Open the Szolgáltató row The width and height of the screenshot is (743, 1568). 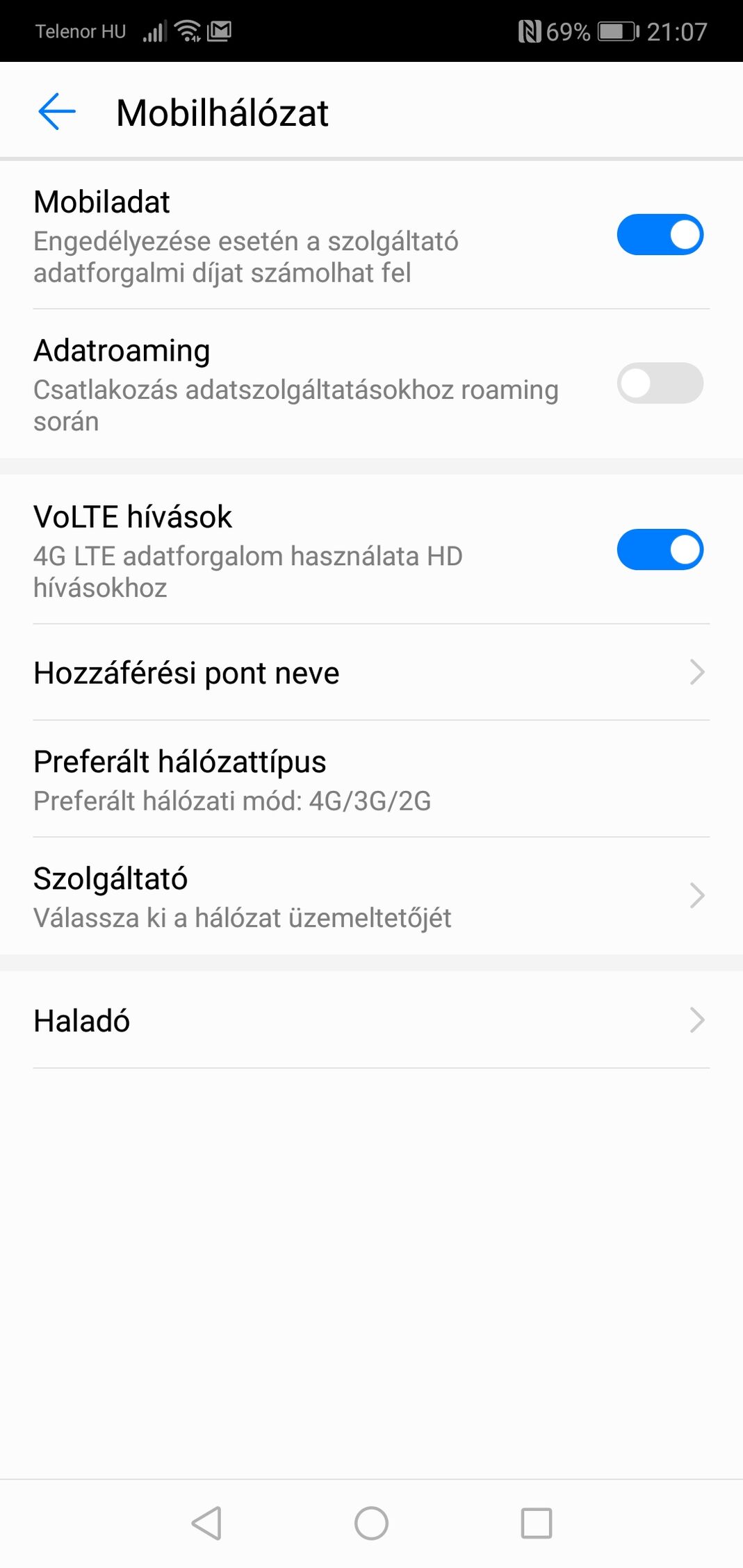(371, 896)
